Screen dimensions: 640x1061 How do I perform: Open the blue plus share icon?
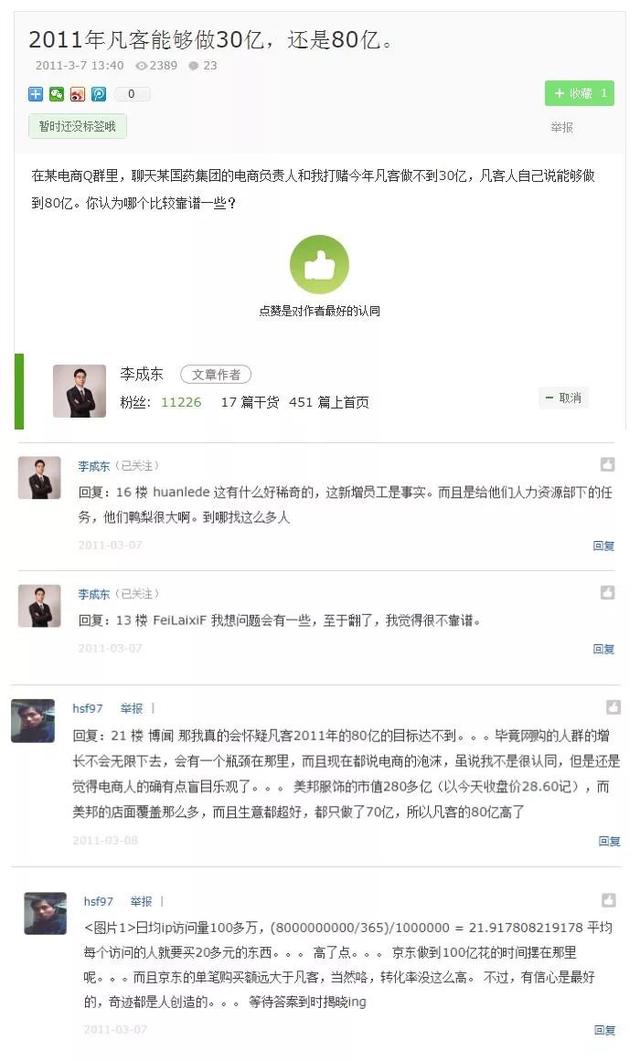36,94
